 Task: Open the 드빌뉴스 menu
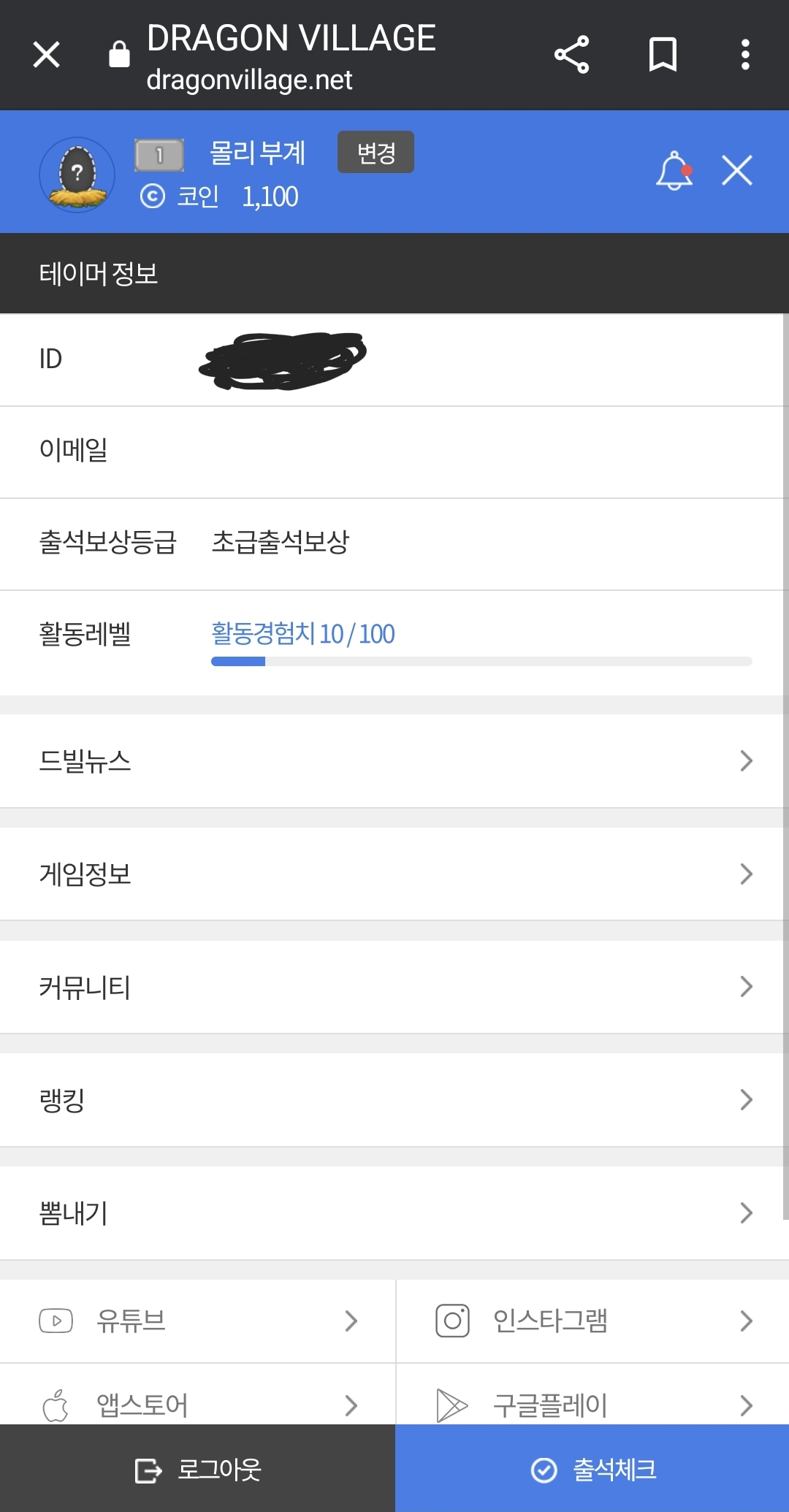[x=394, y=761]
